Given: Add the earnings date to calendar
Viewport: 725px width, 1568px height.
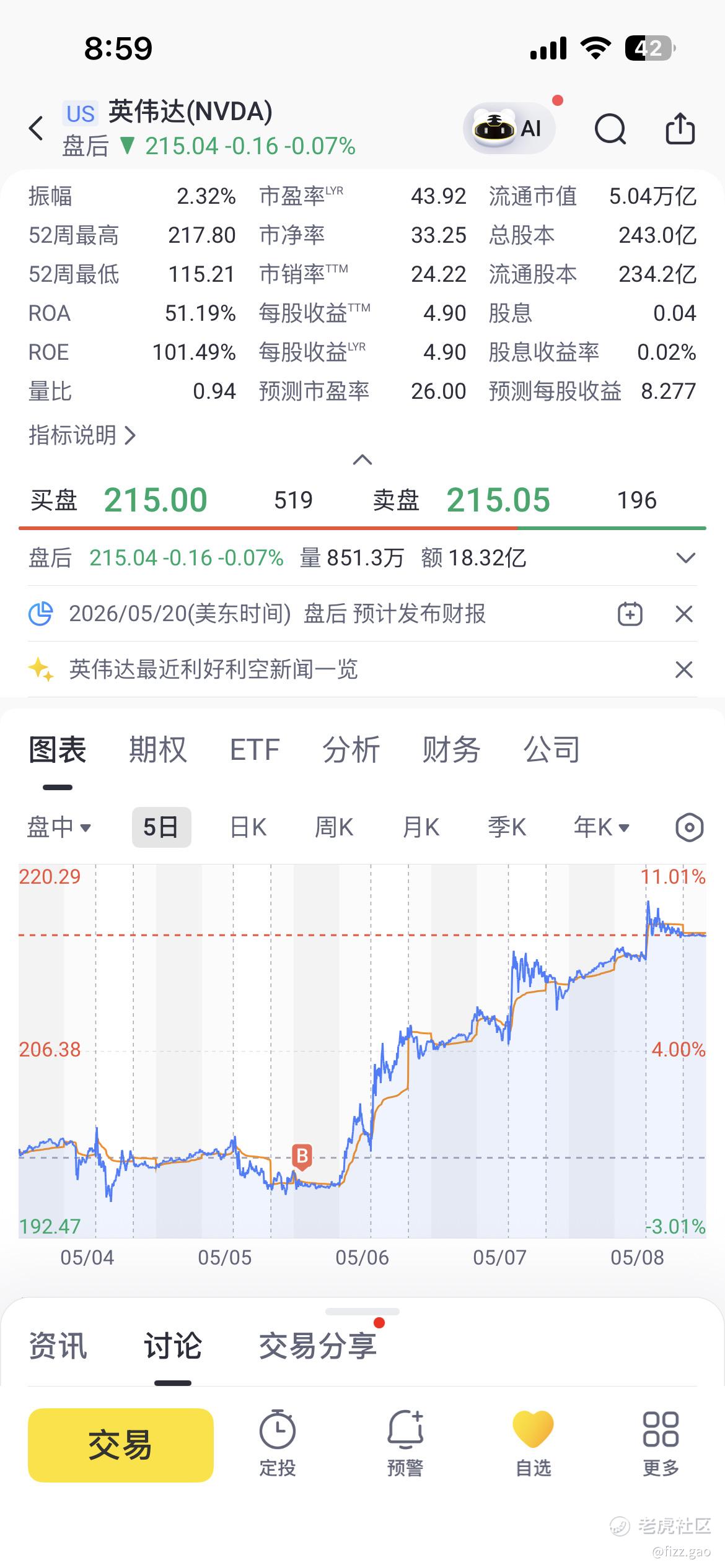Looking at the screenshot, I should [630, 614].
